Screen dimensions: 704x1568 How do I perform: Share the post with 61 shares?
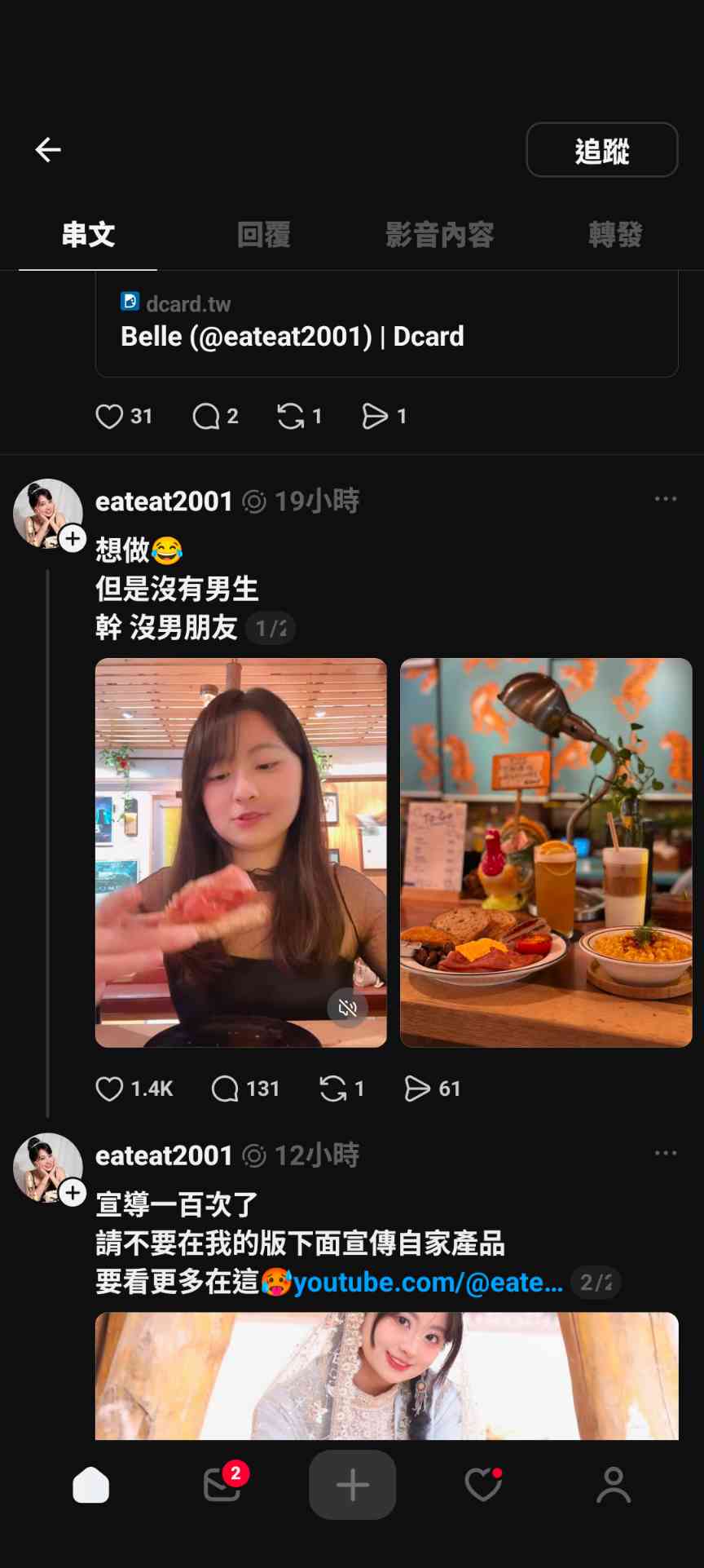417,1089
